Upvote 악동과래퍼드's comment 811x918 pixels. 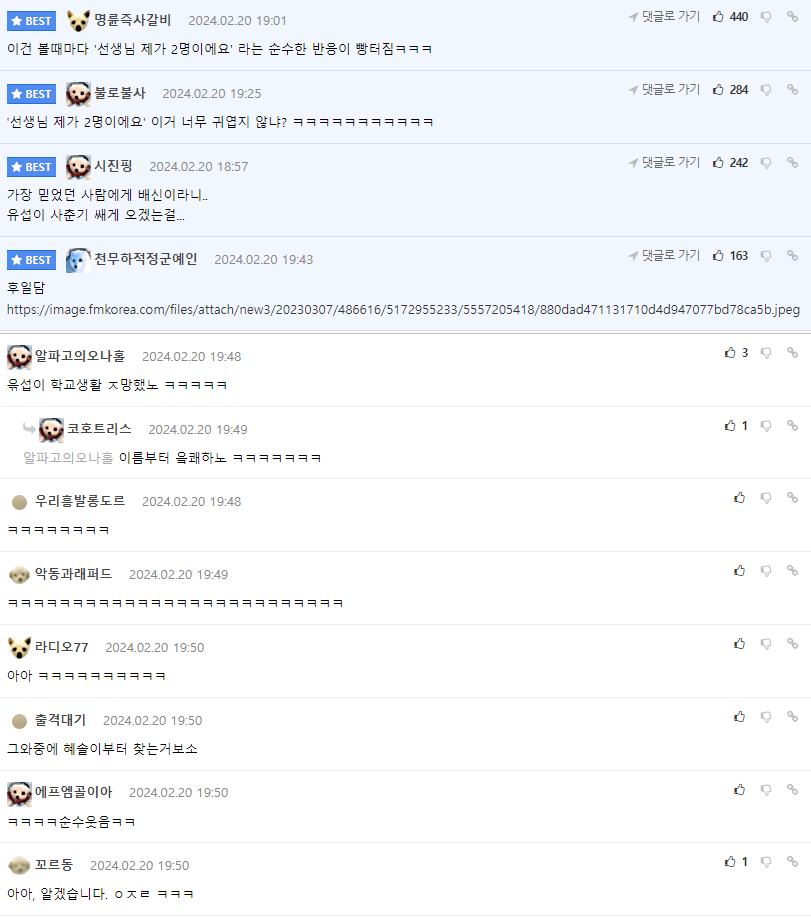pos(739,571)
